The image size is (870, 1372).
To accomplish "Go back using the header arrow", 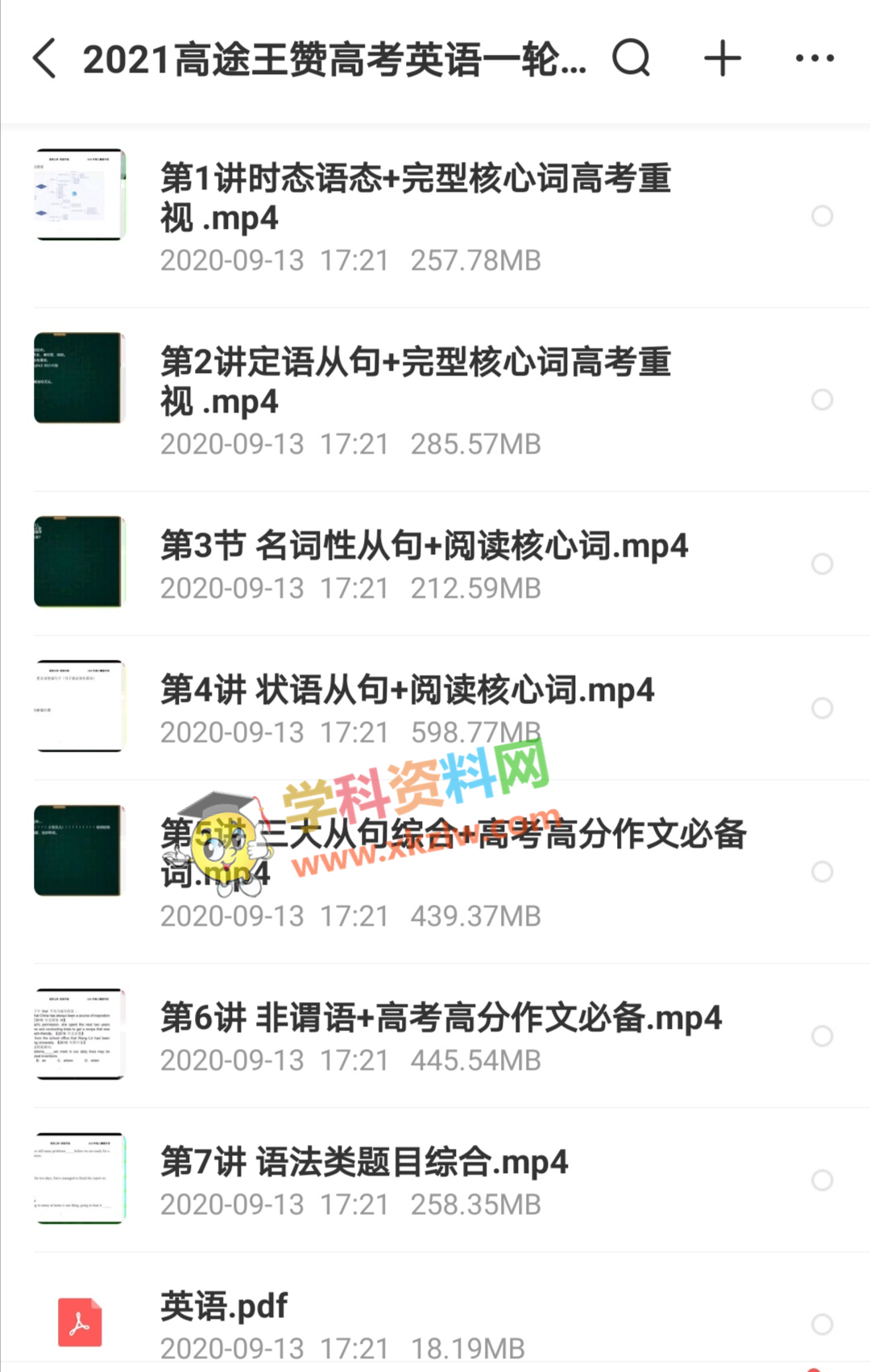I will click(45, 59).
